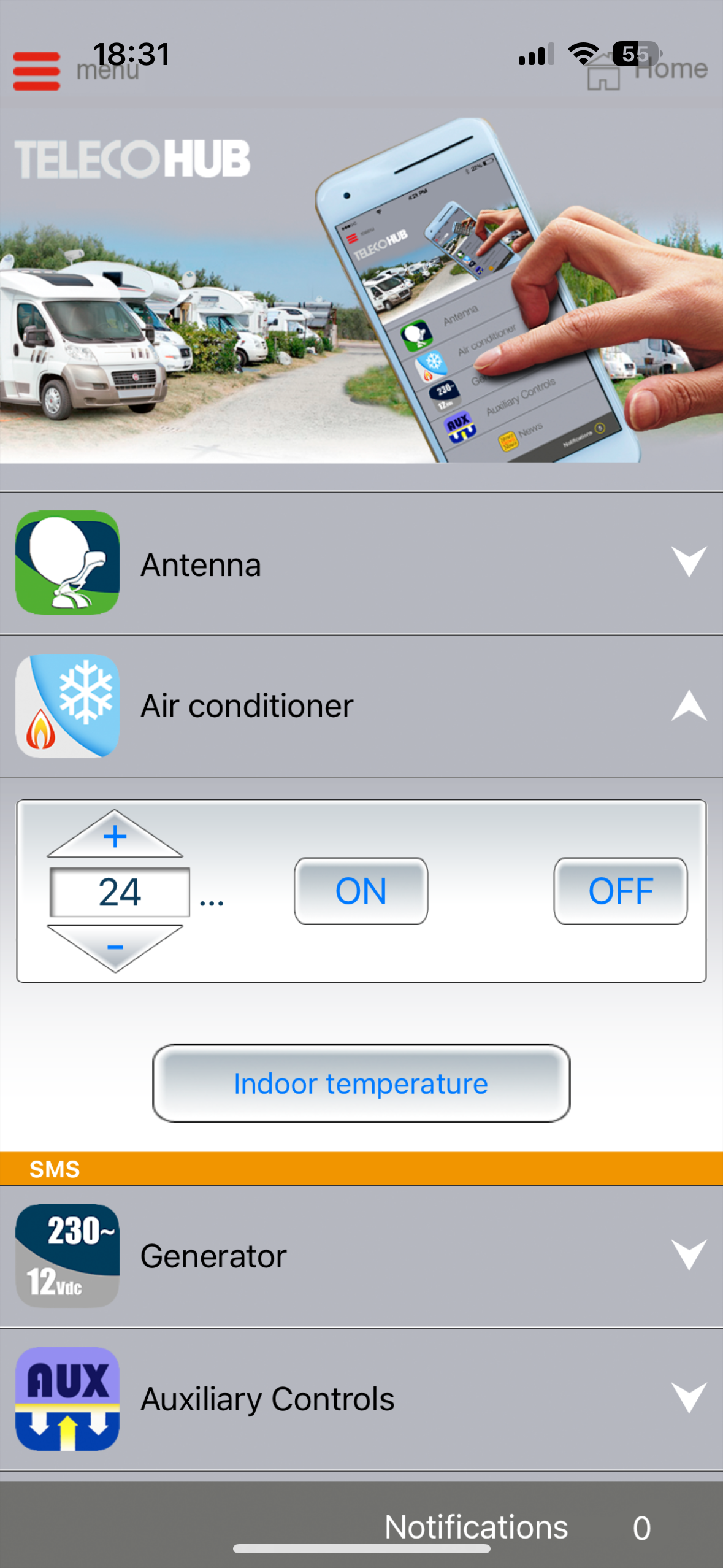The image size is (723, 1568).
Task: Turn the air conditioner OFF
Action: (x=620, y=891)
